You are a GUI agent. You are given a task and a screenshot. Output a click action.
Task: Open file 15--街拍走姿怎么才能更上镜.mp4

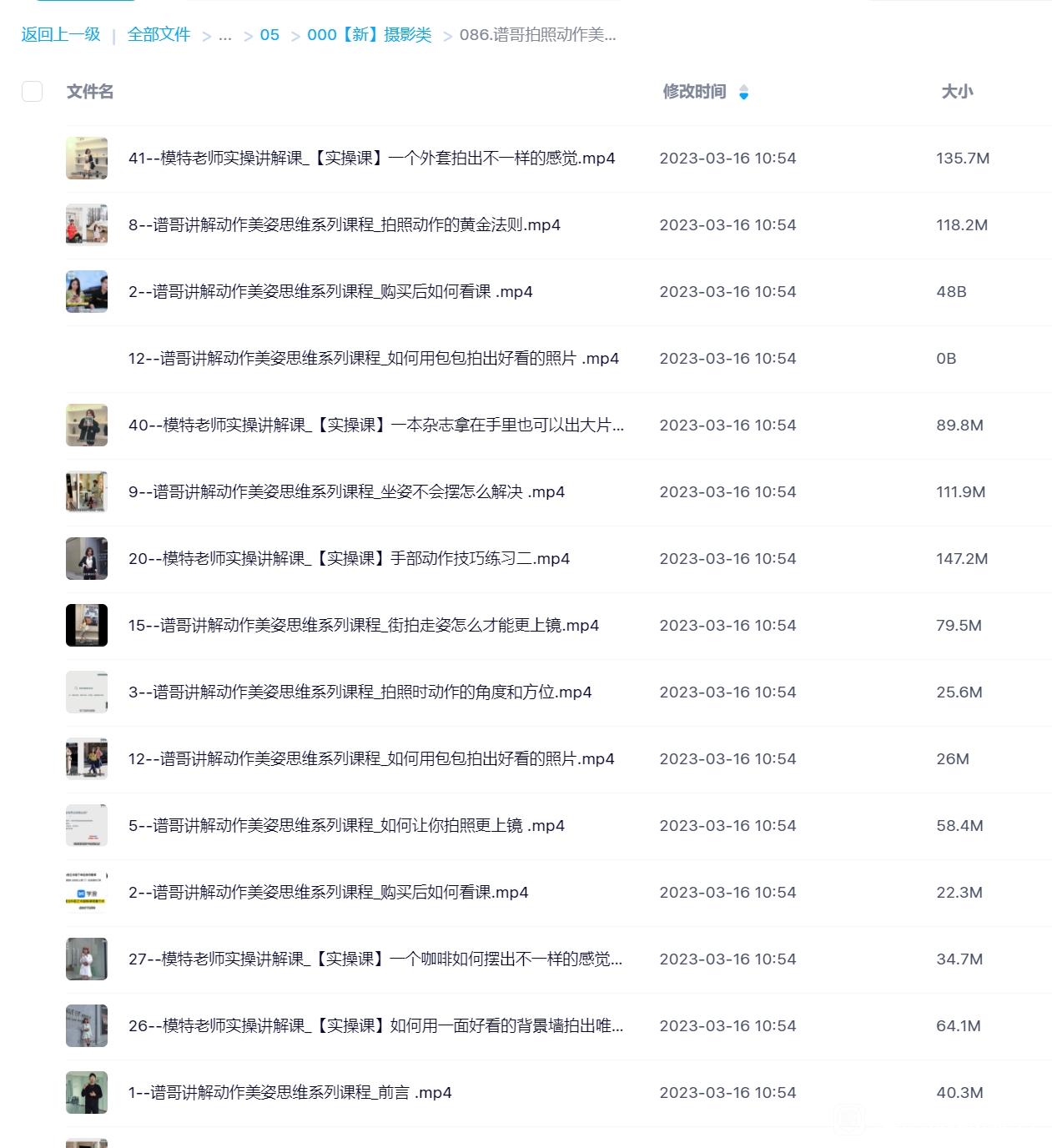coord(363,626)
